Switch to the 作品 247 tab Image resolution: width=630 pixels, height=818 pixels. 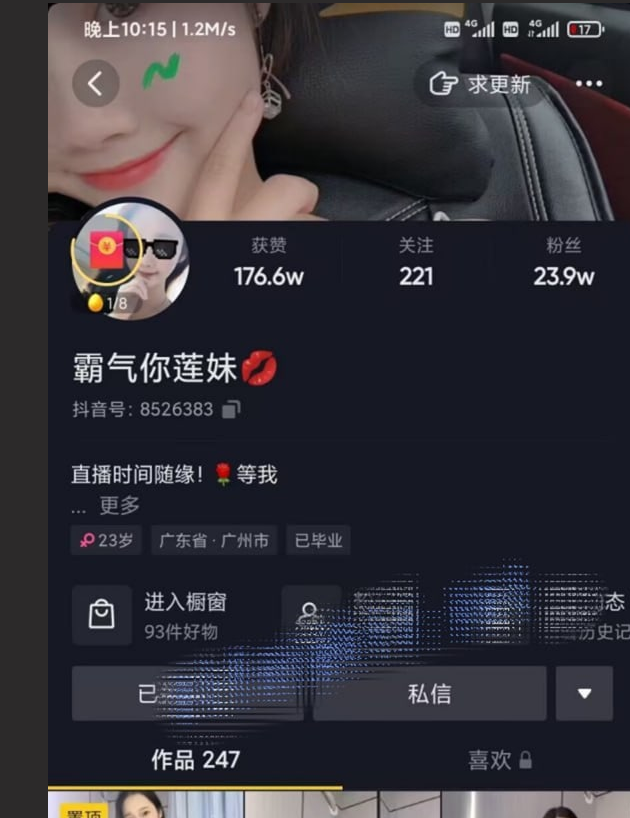(x=195, y=760)
